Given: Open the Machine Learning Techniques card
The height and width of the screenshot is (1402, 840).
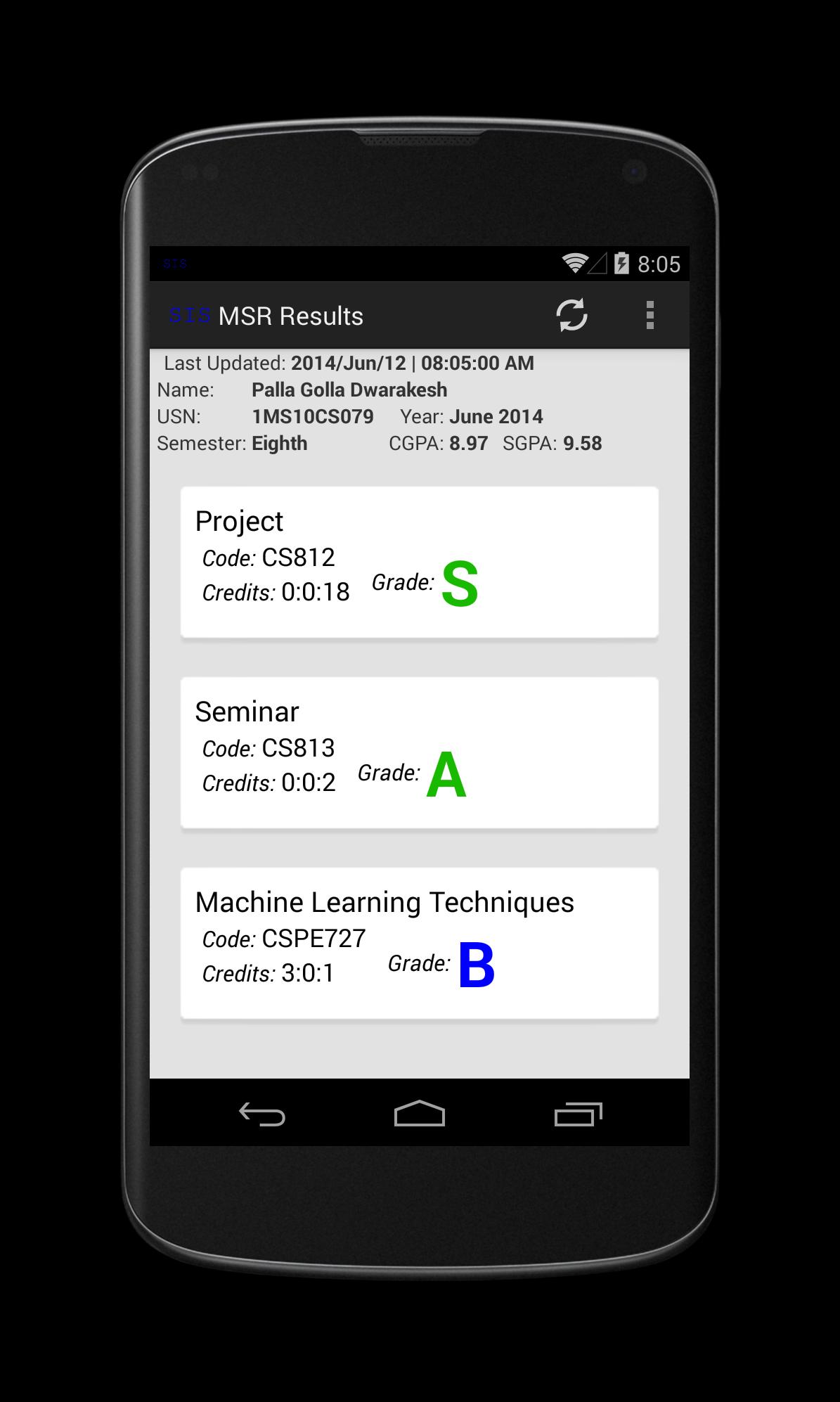Looking at the screenshot, I should tap(419, 943).
